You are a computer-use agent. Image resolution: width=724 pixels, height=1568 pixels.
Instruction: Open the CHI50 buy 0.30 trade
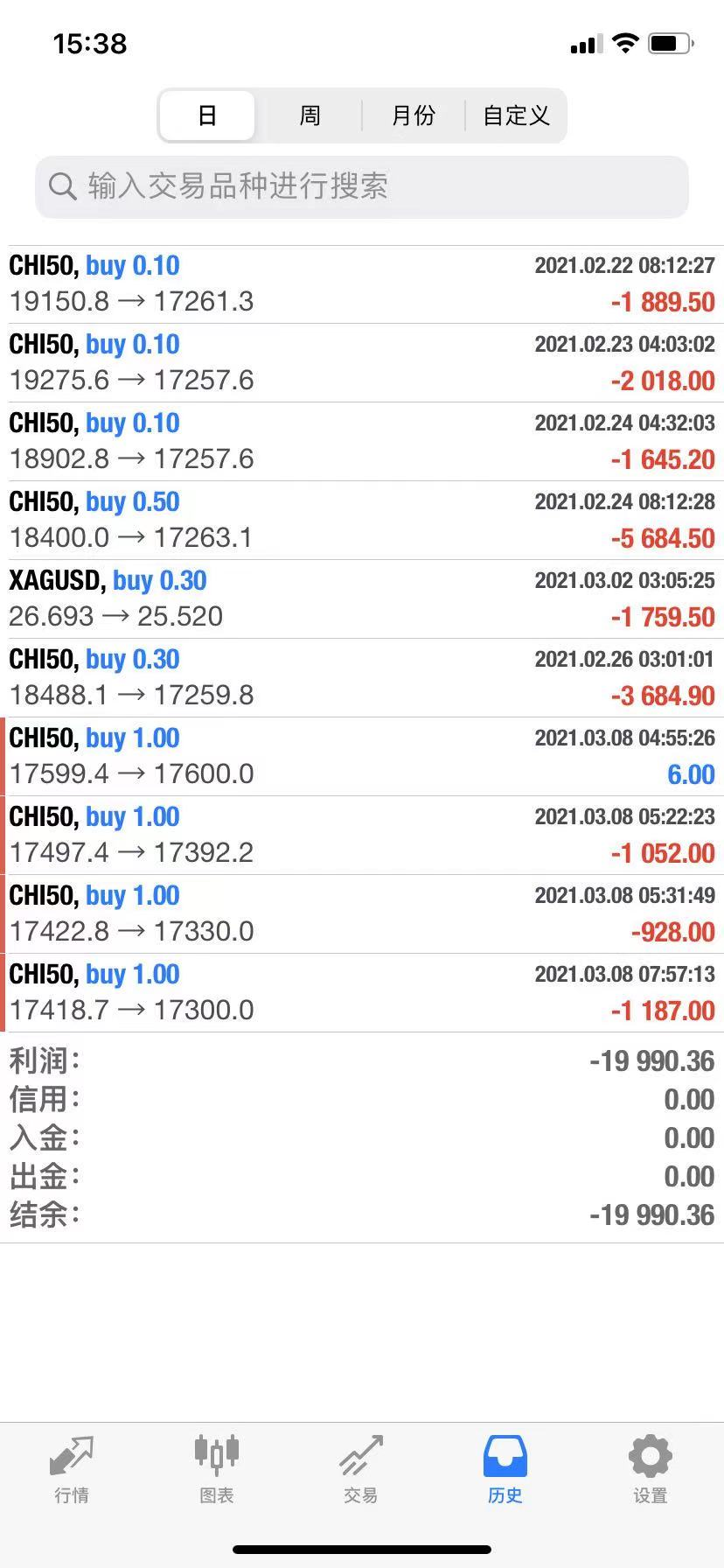pyautogui.click(x=362, y=678)
